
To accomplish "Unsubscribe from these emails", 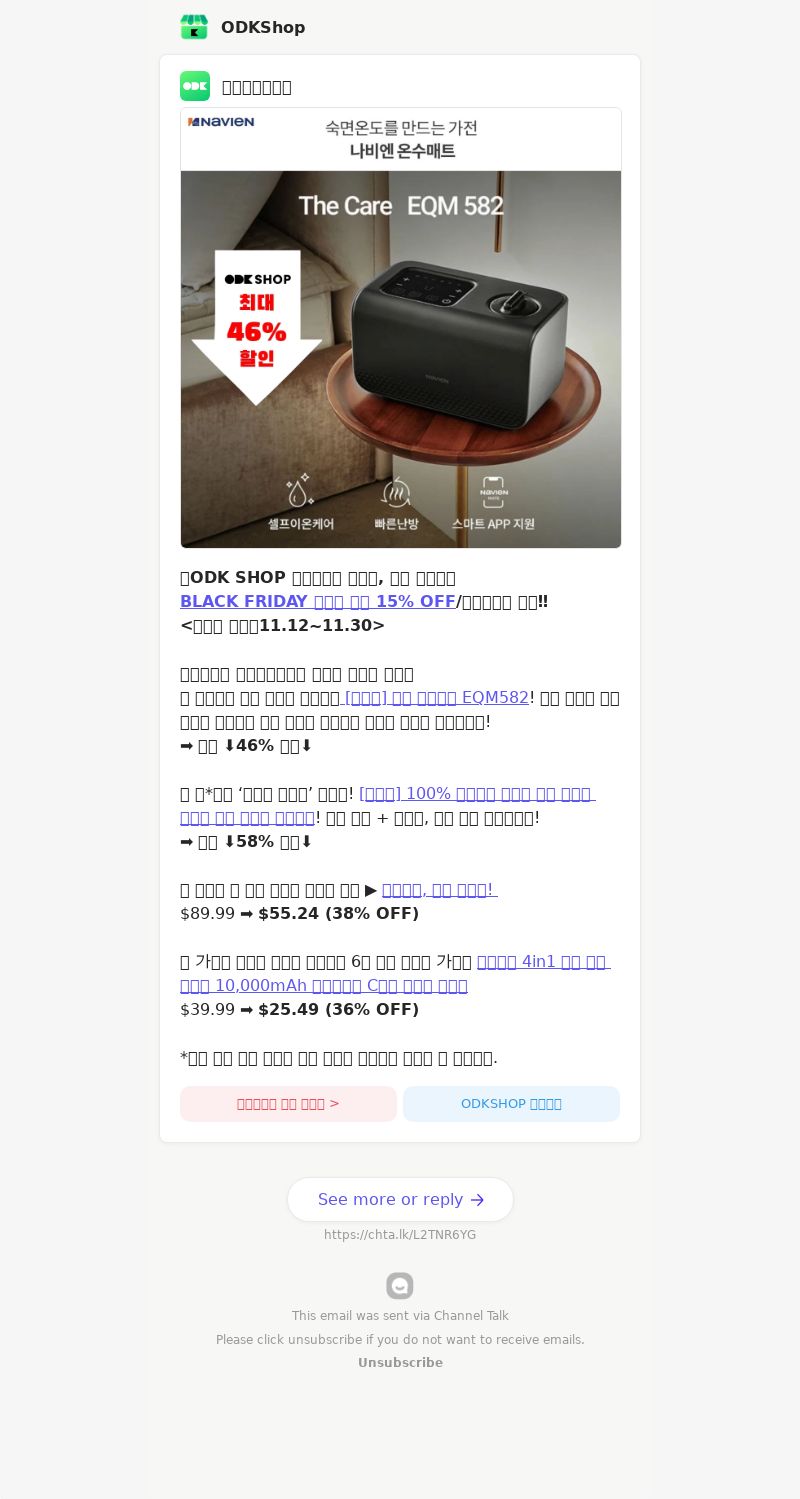I will pos(400,1363).
